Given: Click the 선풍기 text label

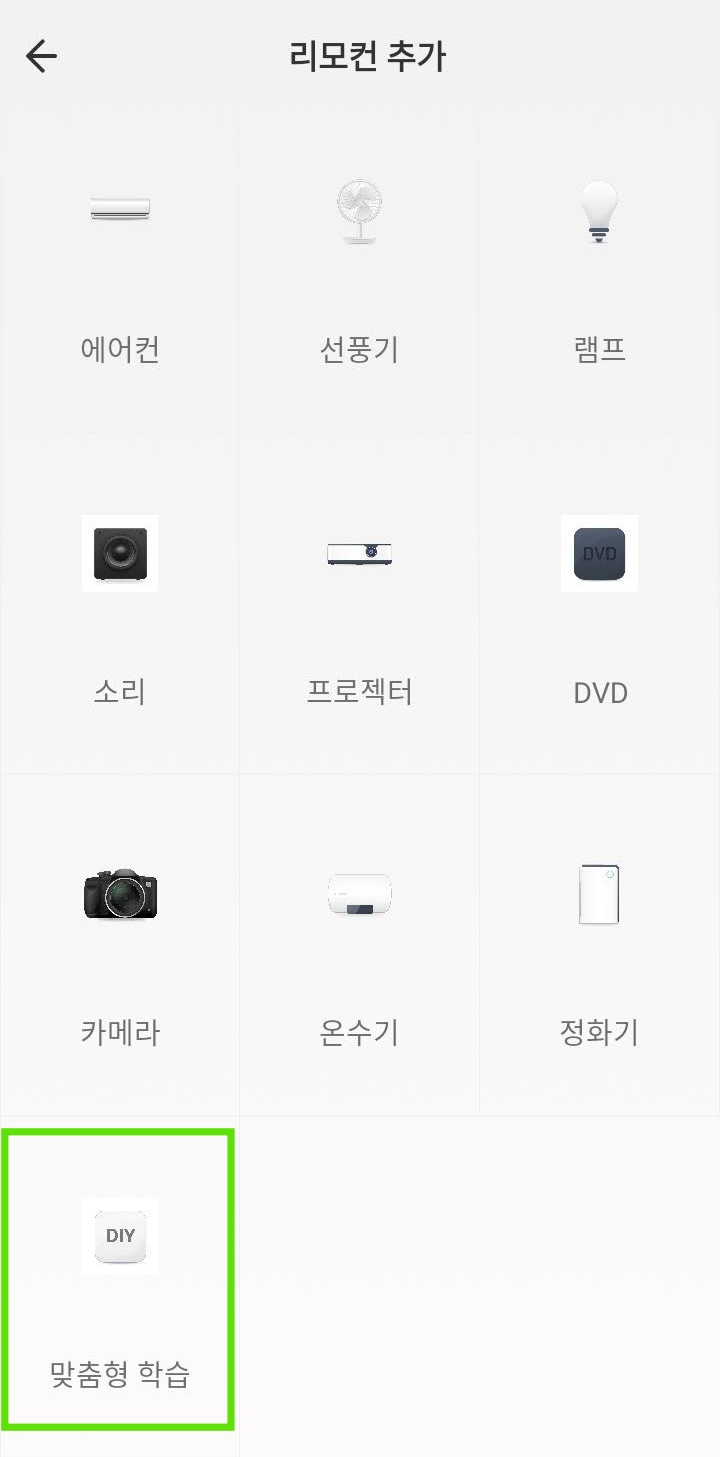Looking at the screenshot, I should point(360,349).
